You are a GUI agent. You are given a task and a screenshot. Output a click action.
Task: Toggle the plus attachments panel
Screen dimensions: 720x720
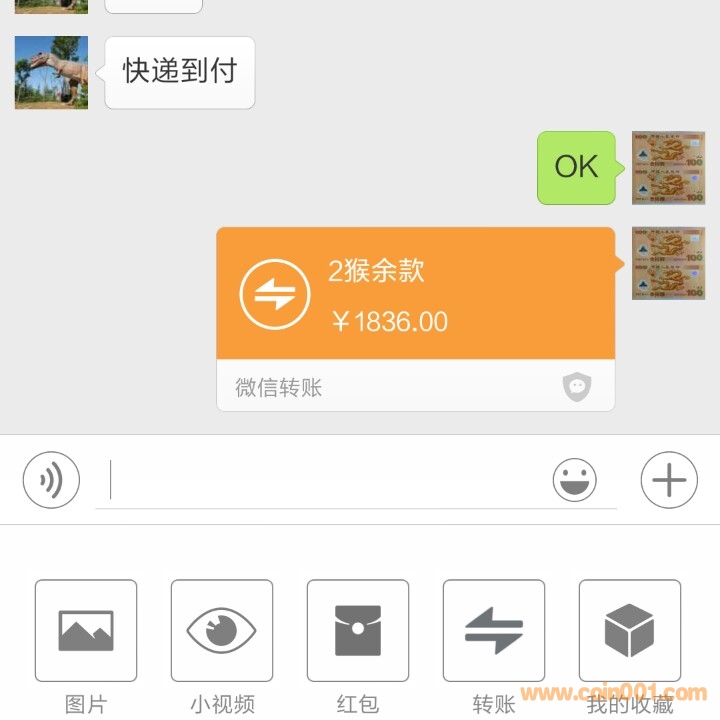(x=669, y=481)
